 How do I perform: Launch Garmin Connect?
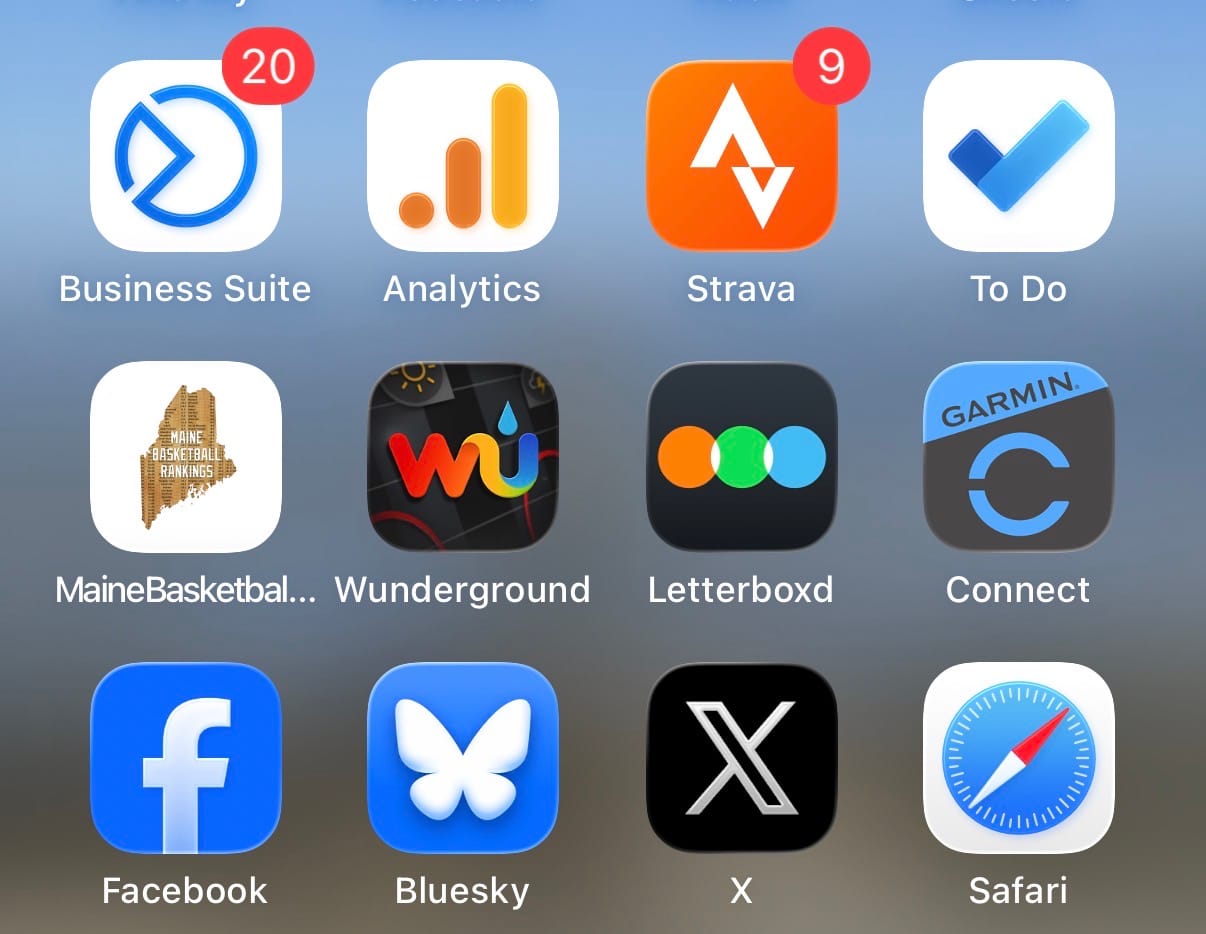[x=1018, y=457]
